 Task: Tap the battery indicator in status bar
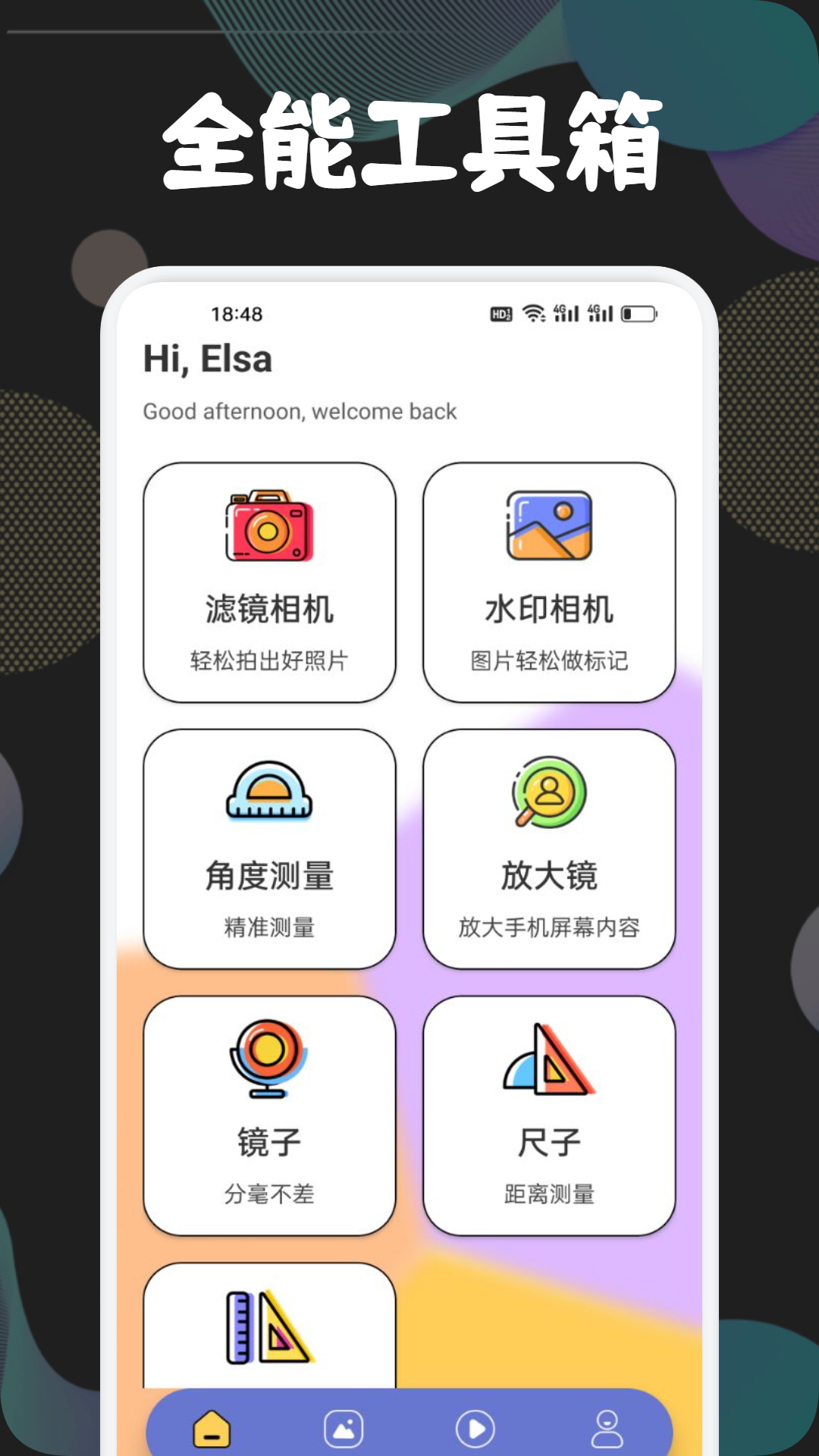(638, 312)
